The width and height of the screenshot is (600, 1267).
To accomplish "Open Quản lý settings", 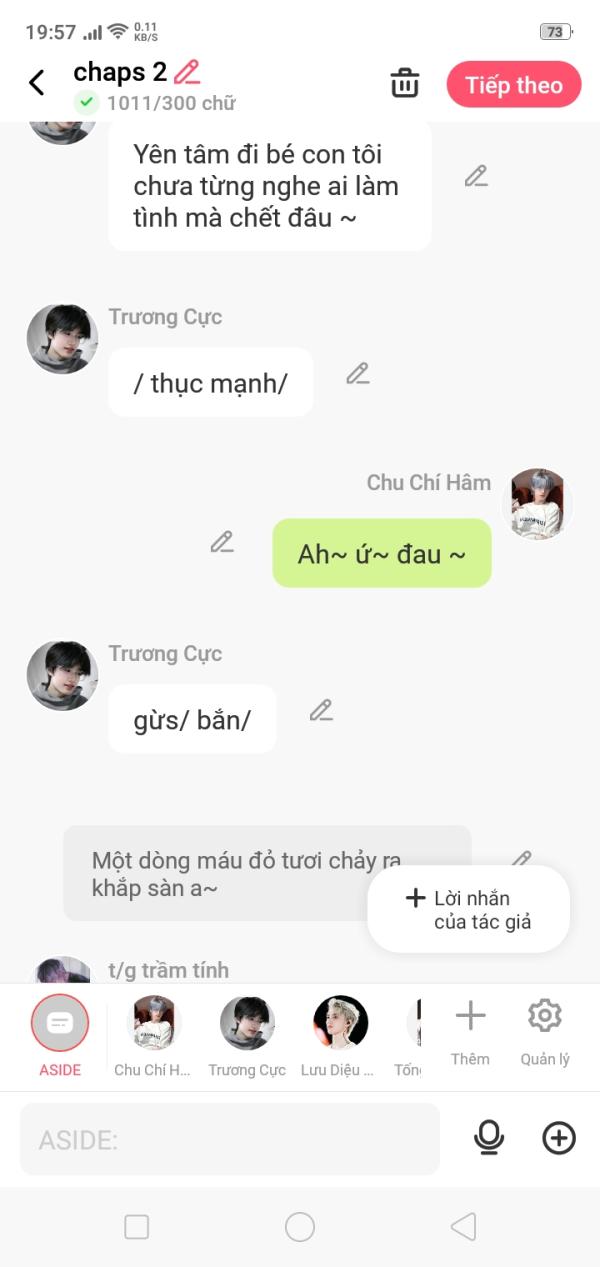I will (x=545, y=1032).
